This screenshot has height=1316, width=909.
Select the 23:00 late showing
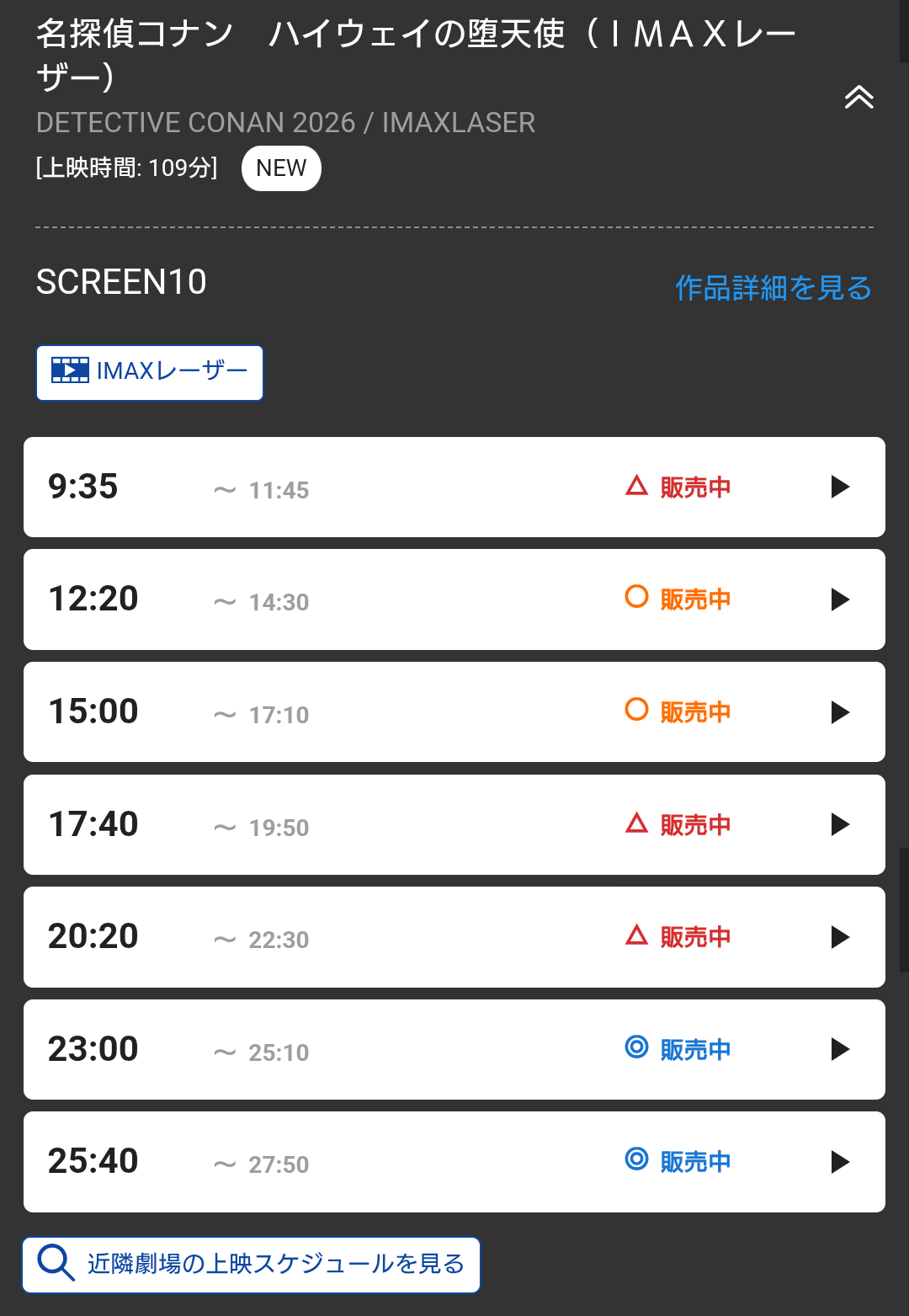point(454,1050)
